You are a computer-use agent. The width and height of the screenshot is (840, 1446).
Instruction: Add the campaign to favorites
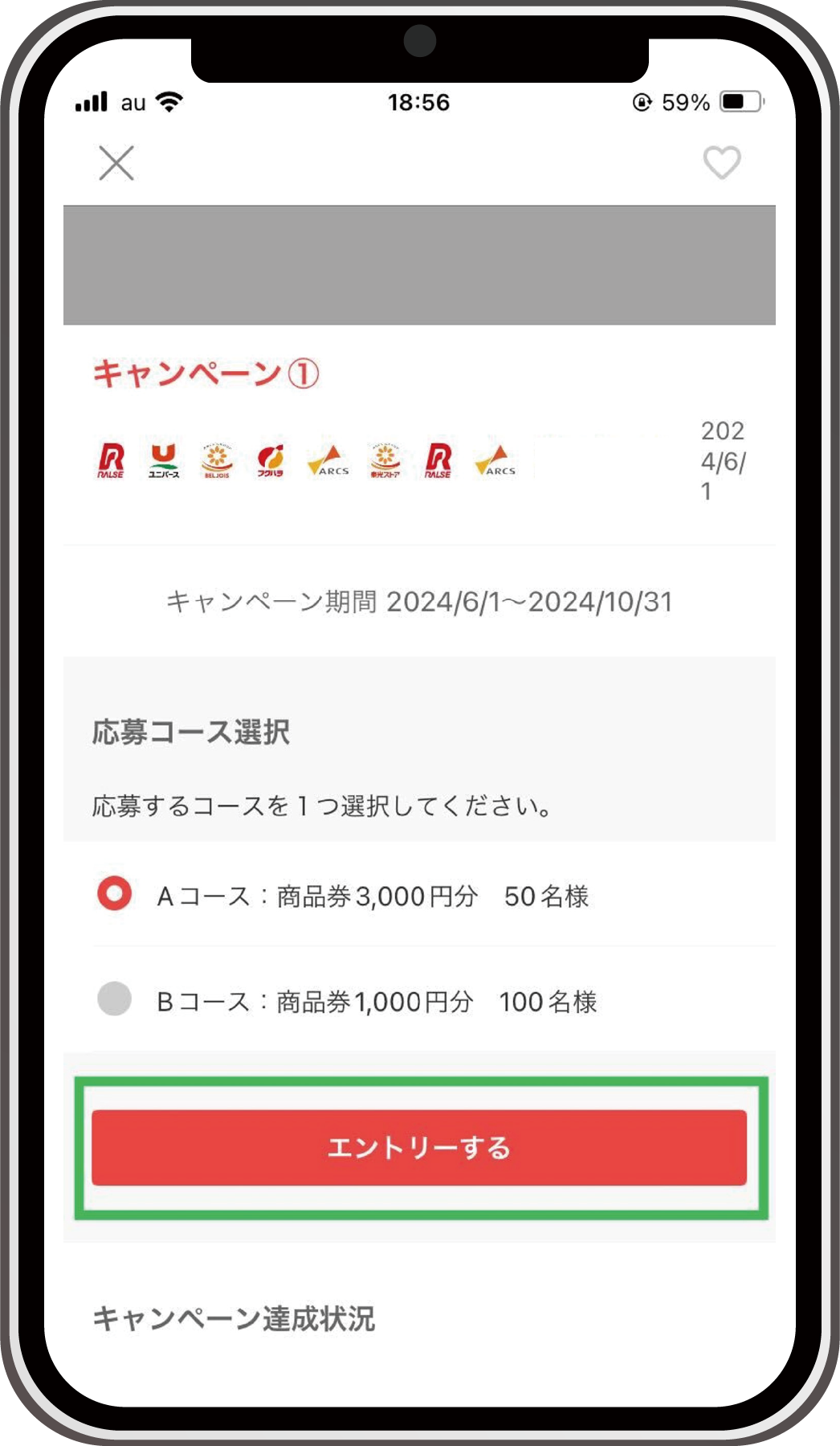(721, 163)
